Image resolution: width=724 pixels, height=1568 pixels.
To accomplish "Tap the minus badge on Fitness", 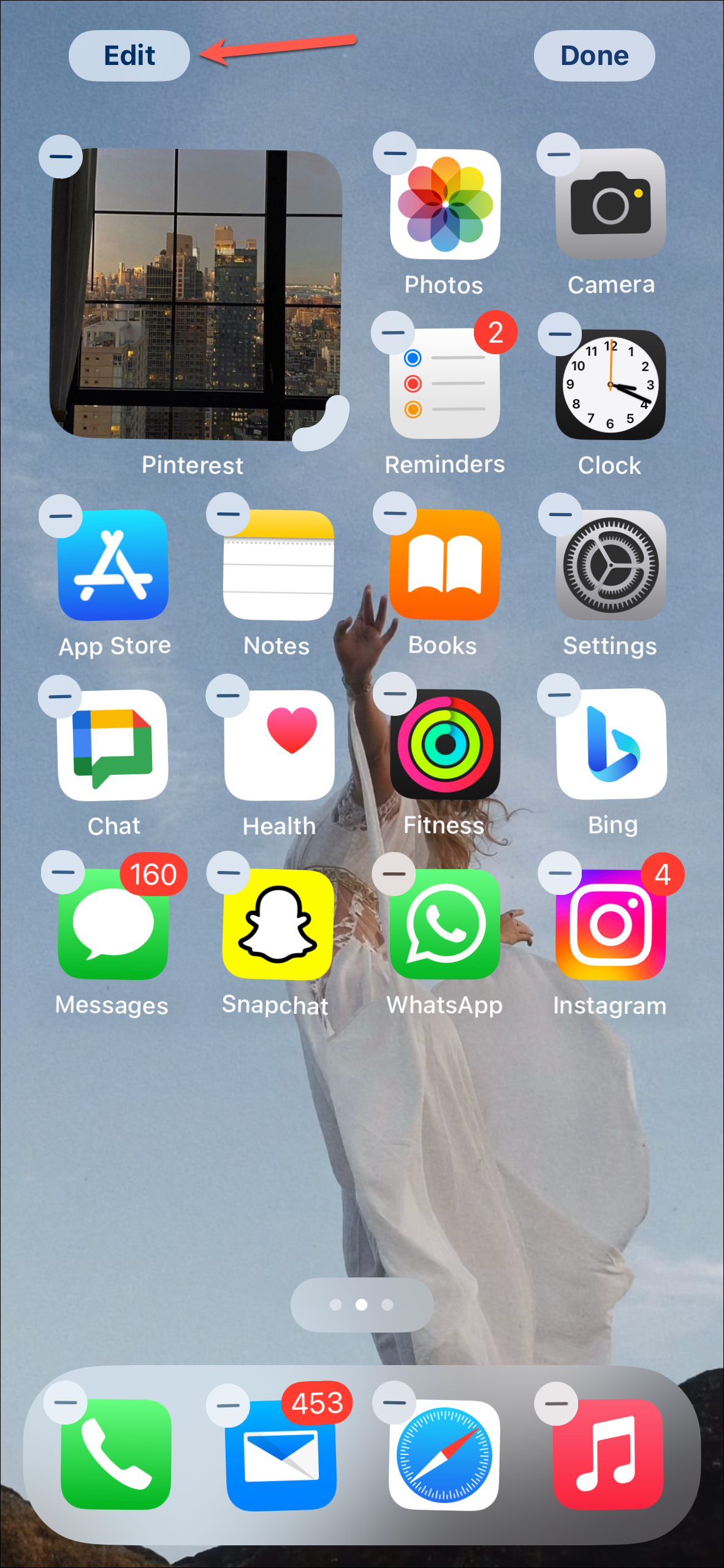I will pos(395,694).
